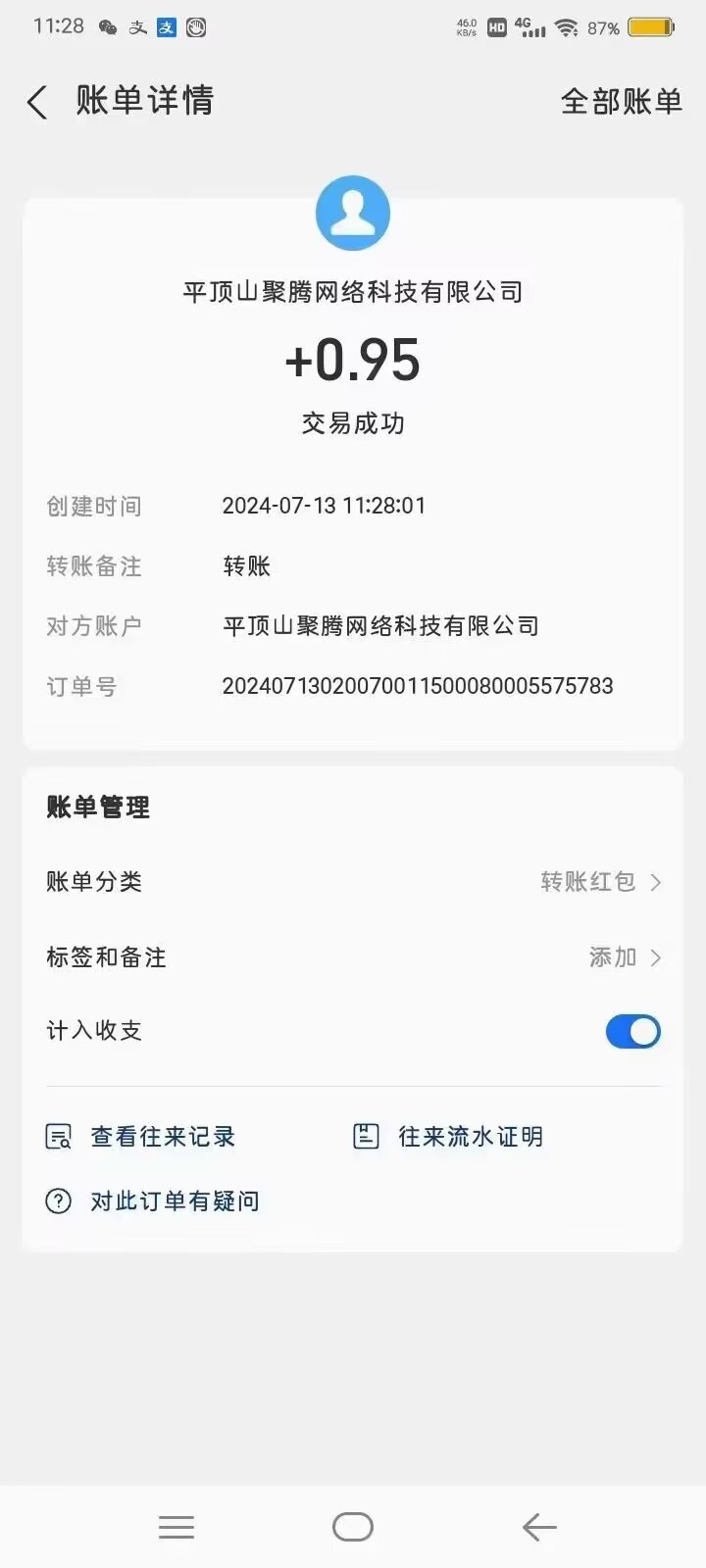Go back using the top-left arrow
706x1568 pixels.
pos(37,102)
